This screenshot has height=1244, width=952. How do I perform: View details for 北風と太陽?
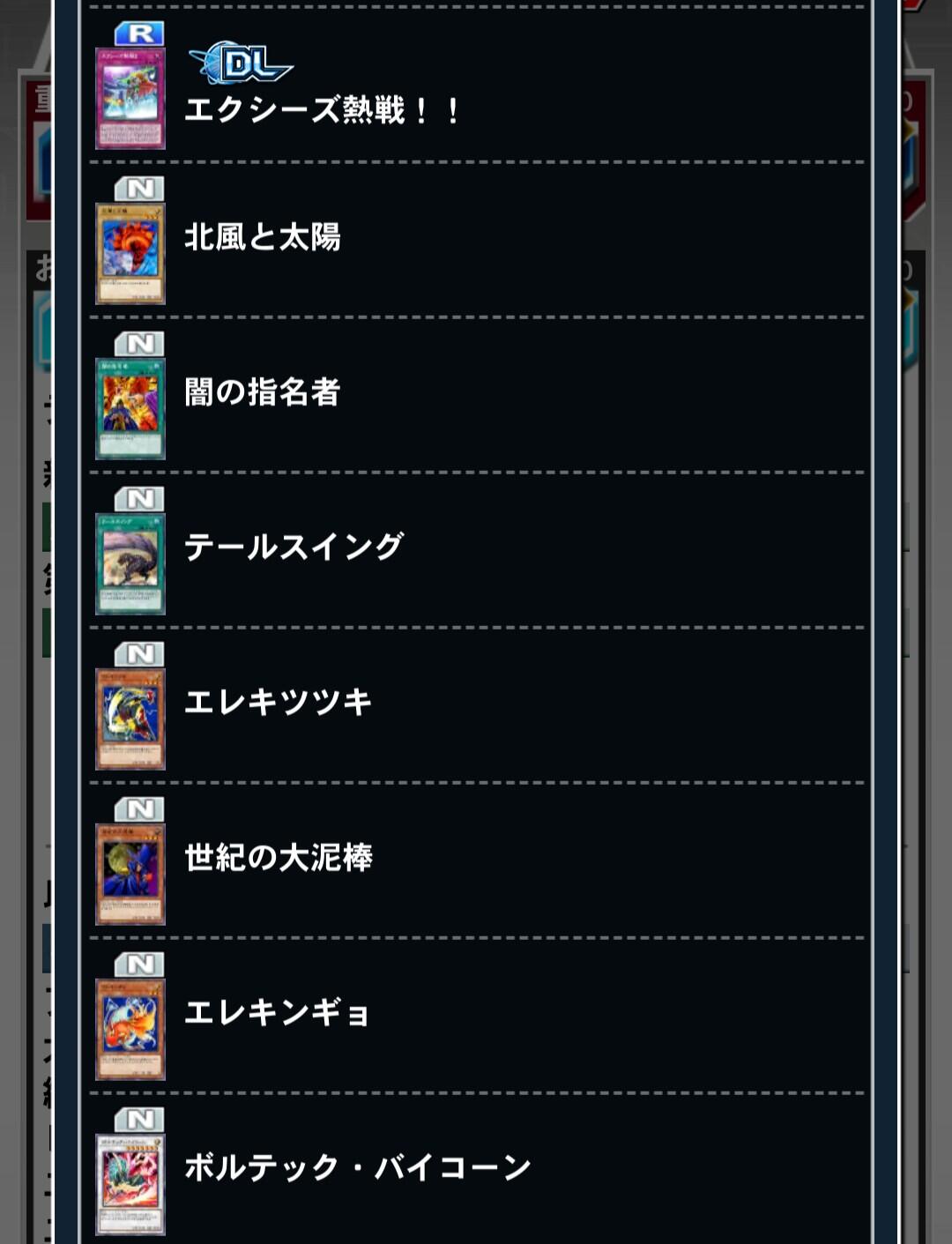(476, 240)
